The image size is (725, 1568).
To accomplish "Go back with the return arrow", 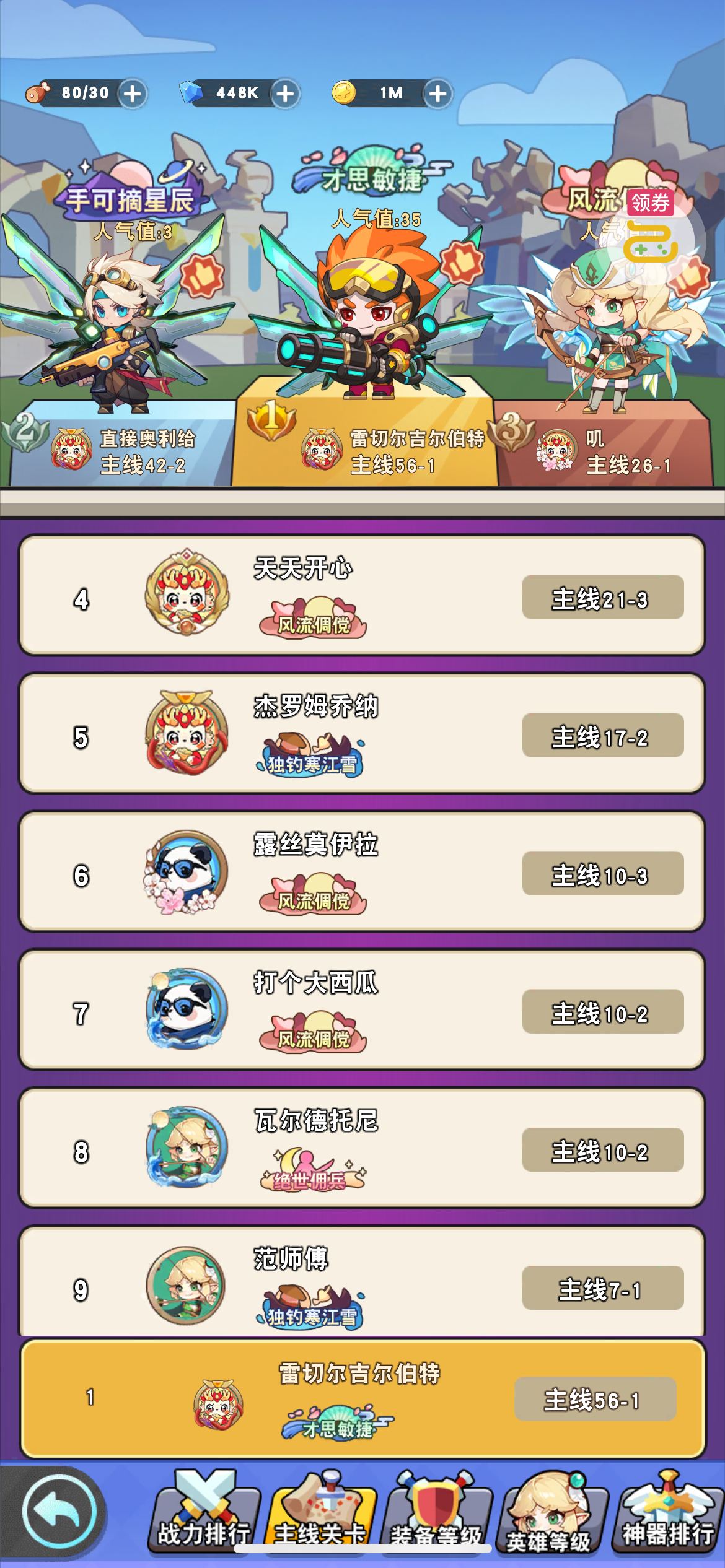I will pos(59,1512).
